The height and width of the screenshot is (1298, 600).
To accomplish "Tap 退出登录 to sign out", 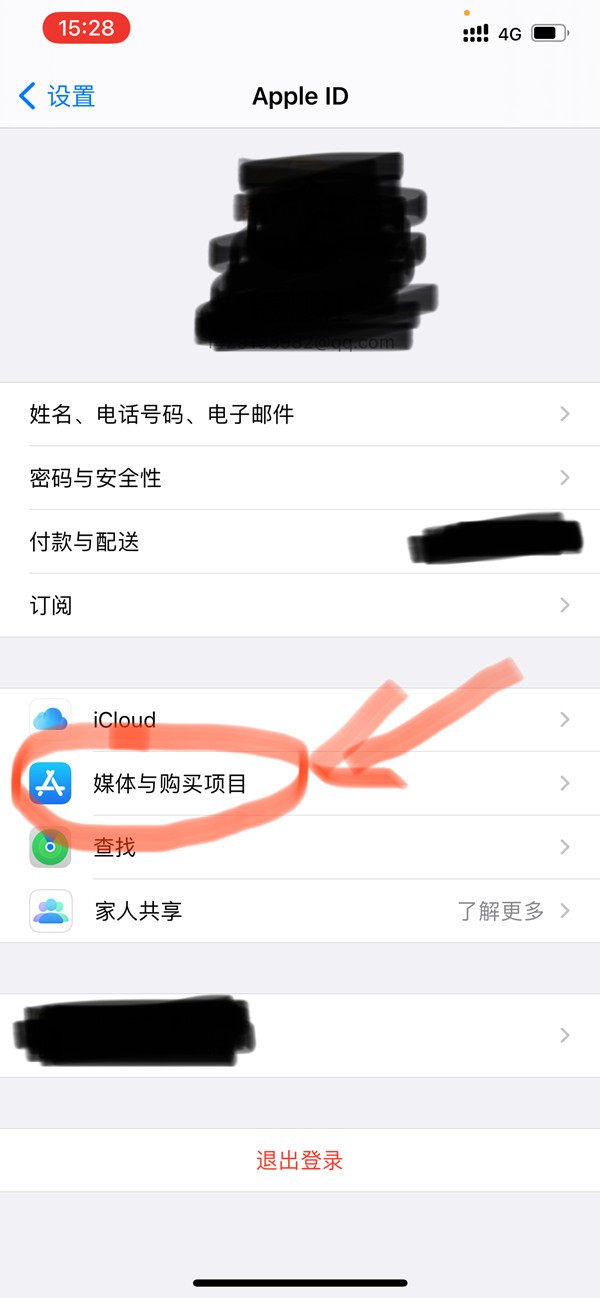I will coord(300,1161).
